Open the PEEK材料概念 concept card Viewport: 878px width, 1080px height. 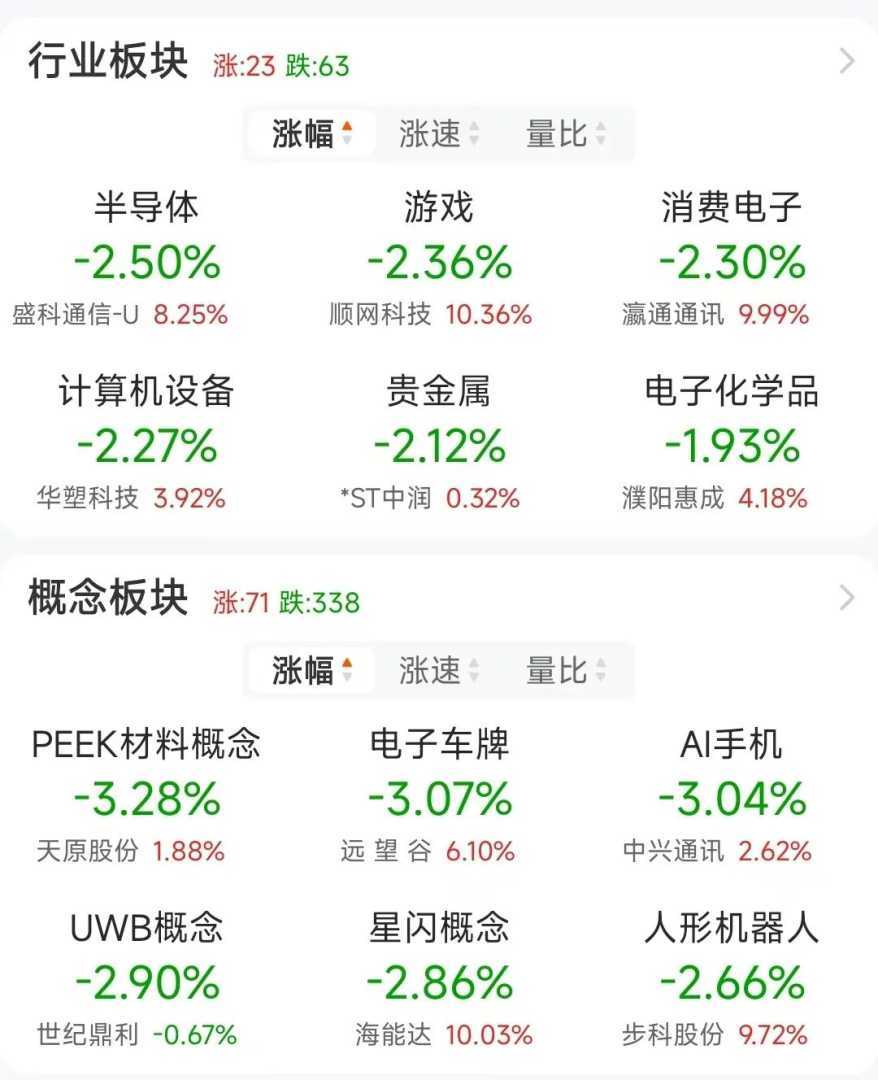point(146,796)
